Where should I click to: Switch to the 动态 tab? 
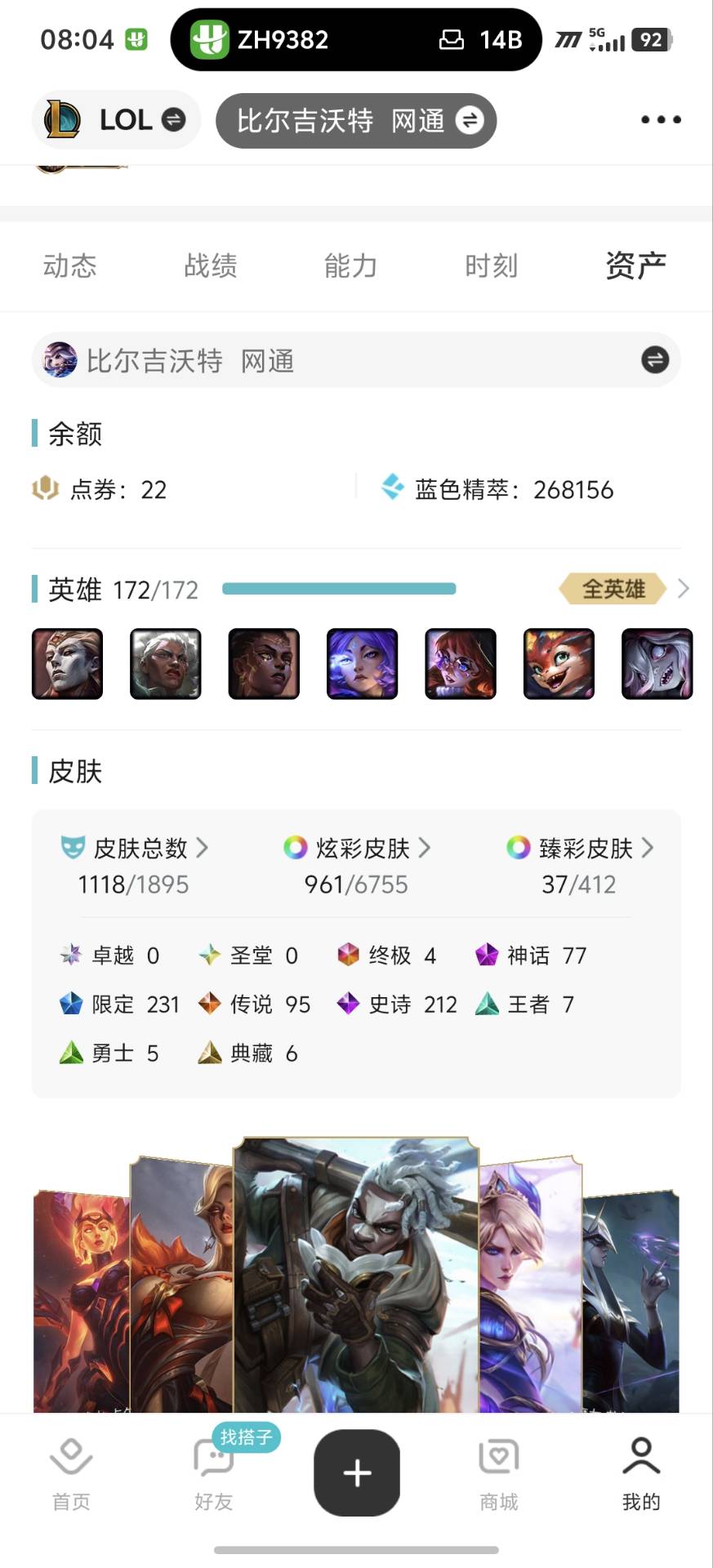click(70, 265)
